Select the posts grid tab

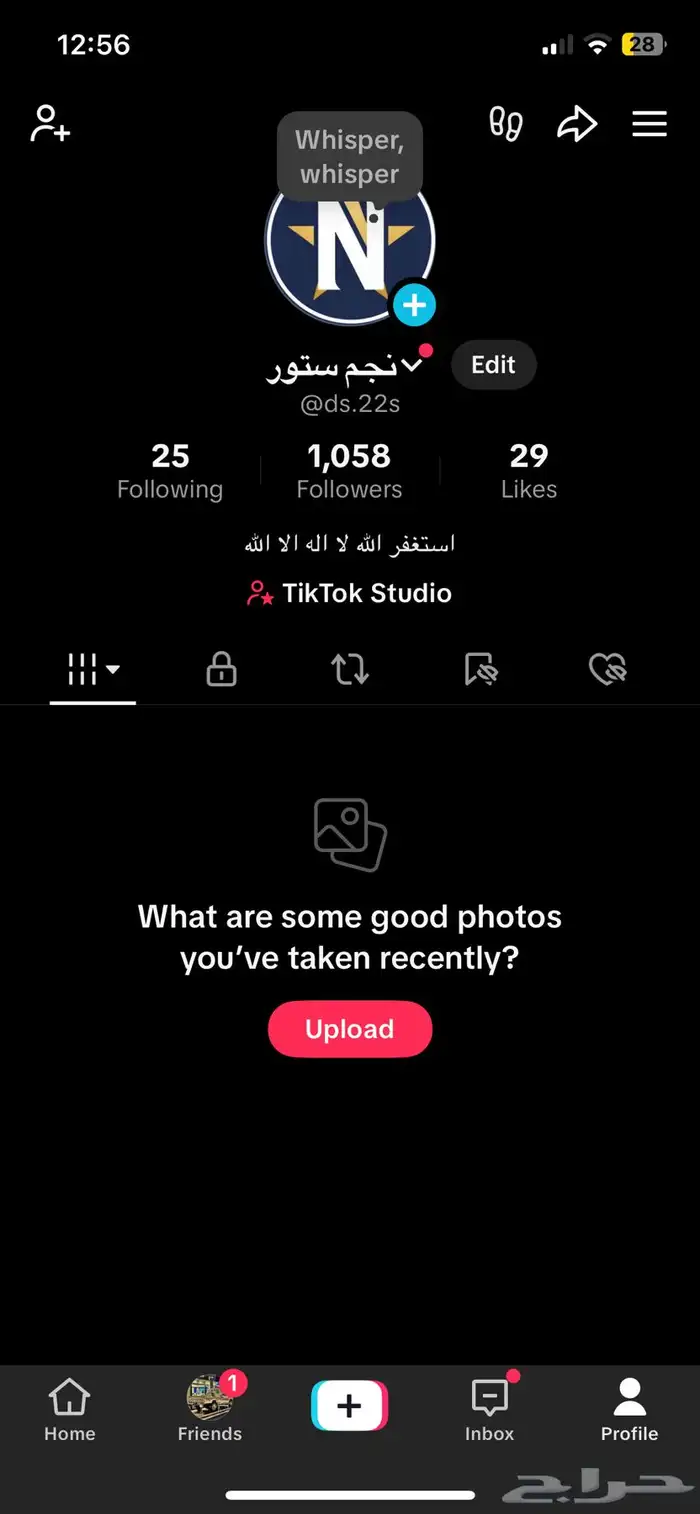click(x=92, y=670)
